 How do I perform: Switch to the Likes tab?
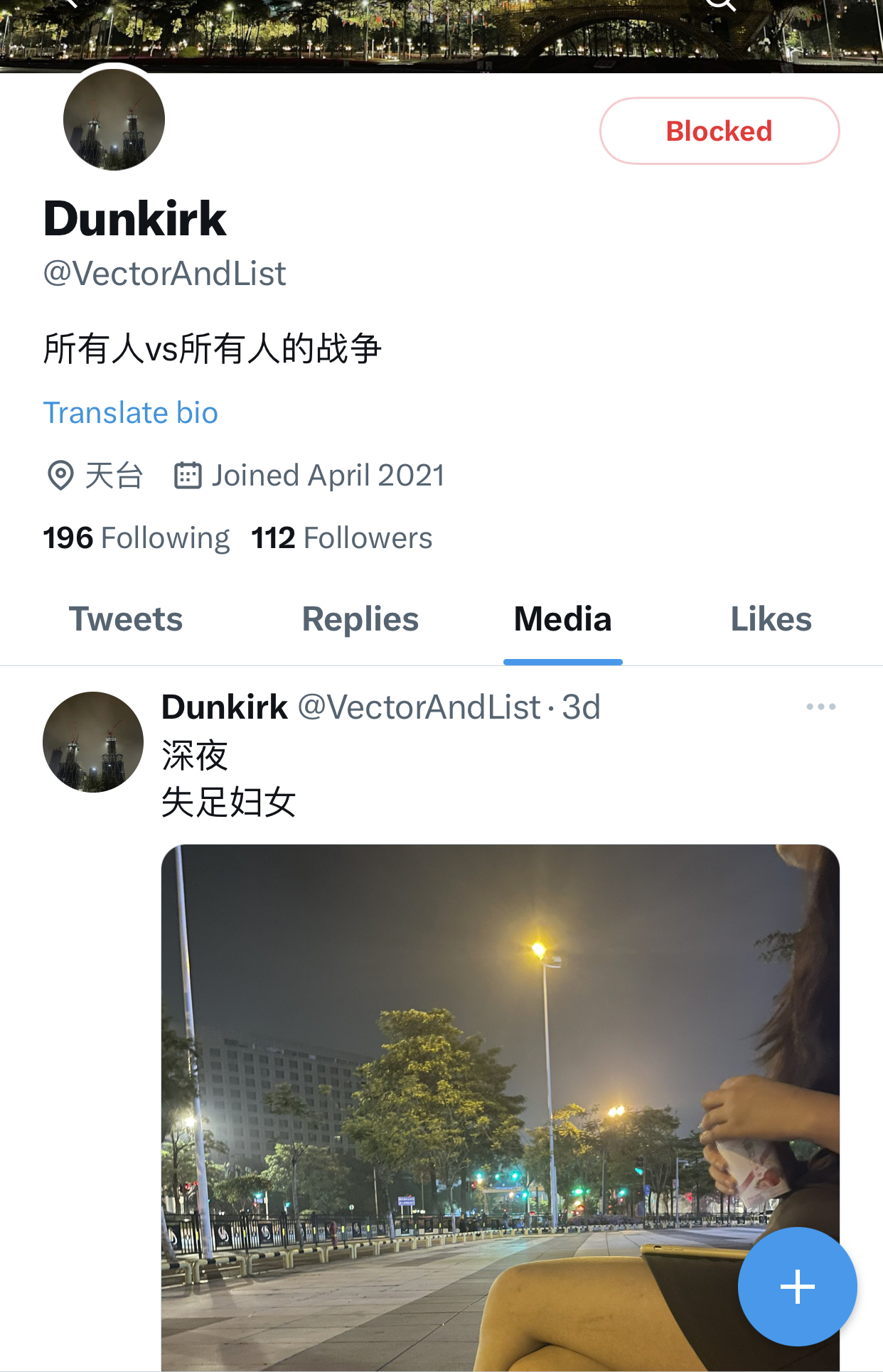click(771, 619)
